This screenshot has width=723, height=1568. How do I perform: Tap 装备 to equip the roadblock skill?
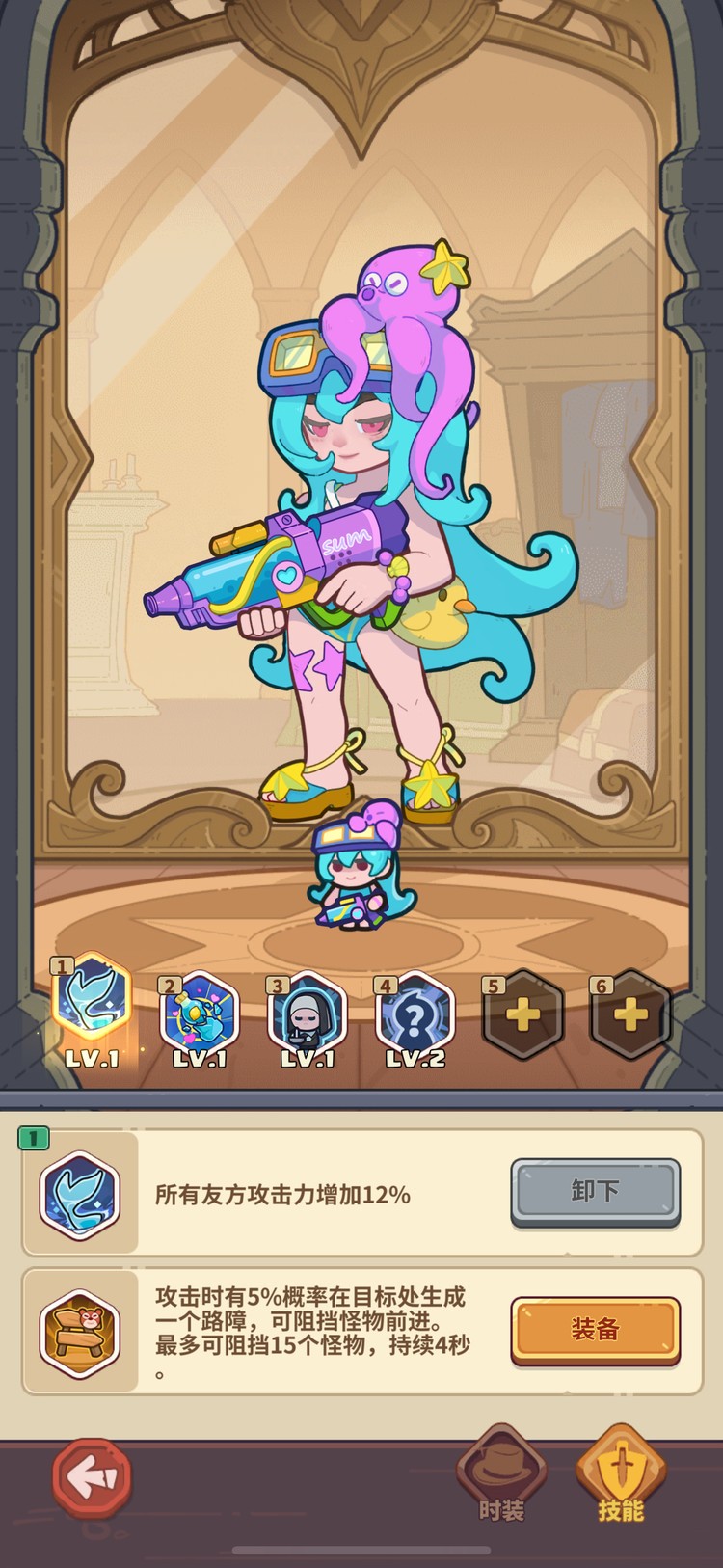(x=595, y=1330)
